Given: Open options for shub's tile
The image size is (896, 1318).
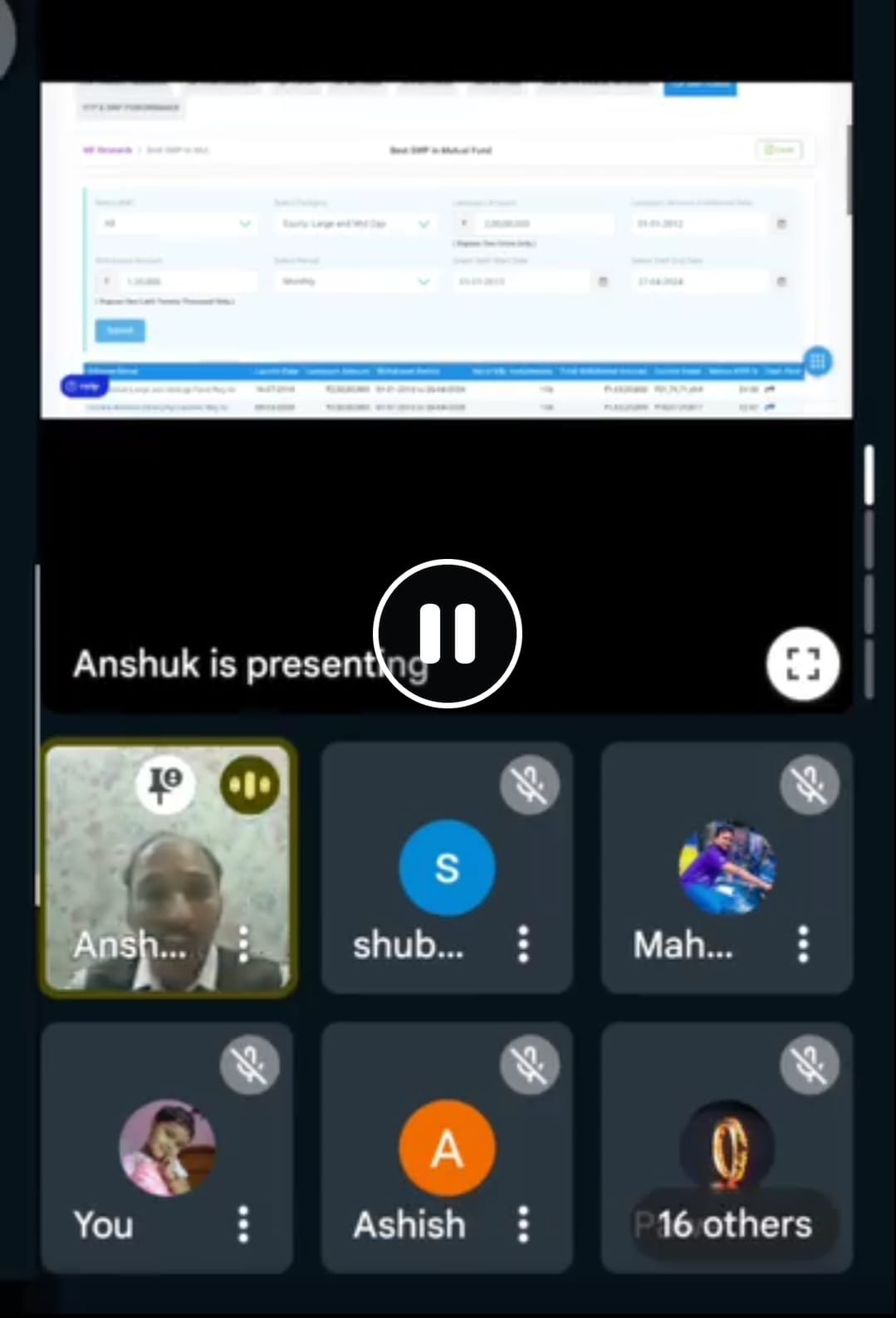Looking at the screenshot, I should coord(523,944).
